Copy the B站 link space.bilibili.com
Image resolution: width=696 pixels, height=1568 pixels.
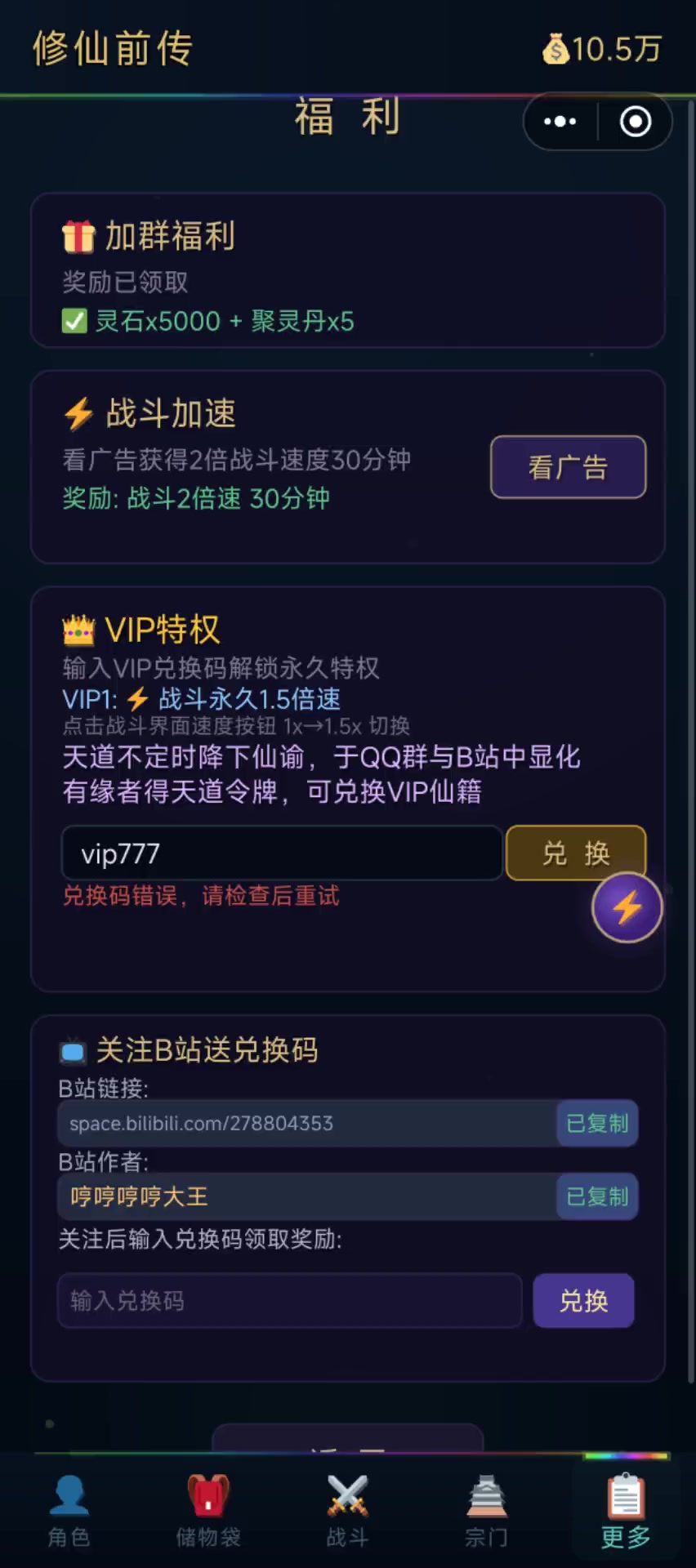[597, 1123]
